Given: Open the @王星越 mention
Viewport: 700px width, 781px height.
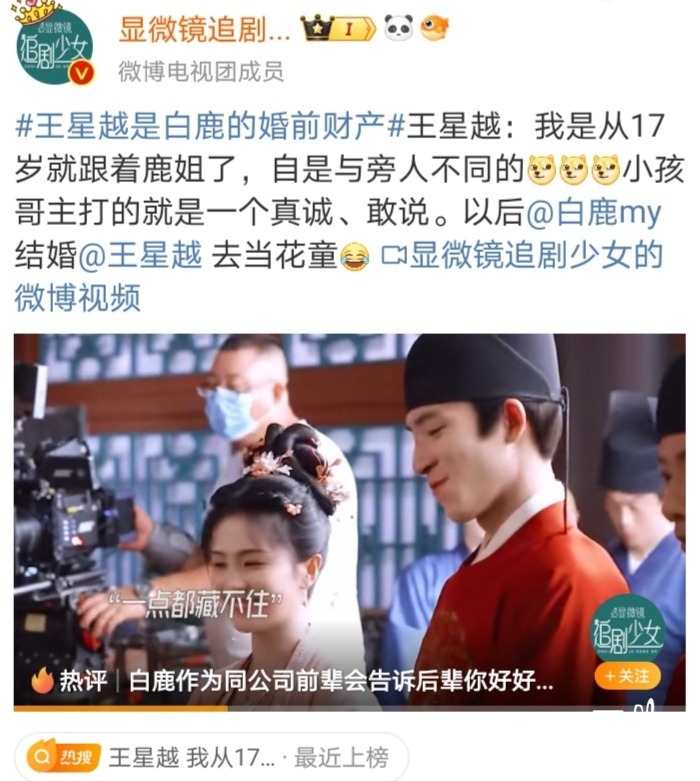Looking at the screenshot, I should (139, 256).
